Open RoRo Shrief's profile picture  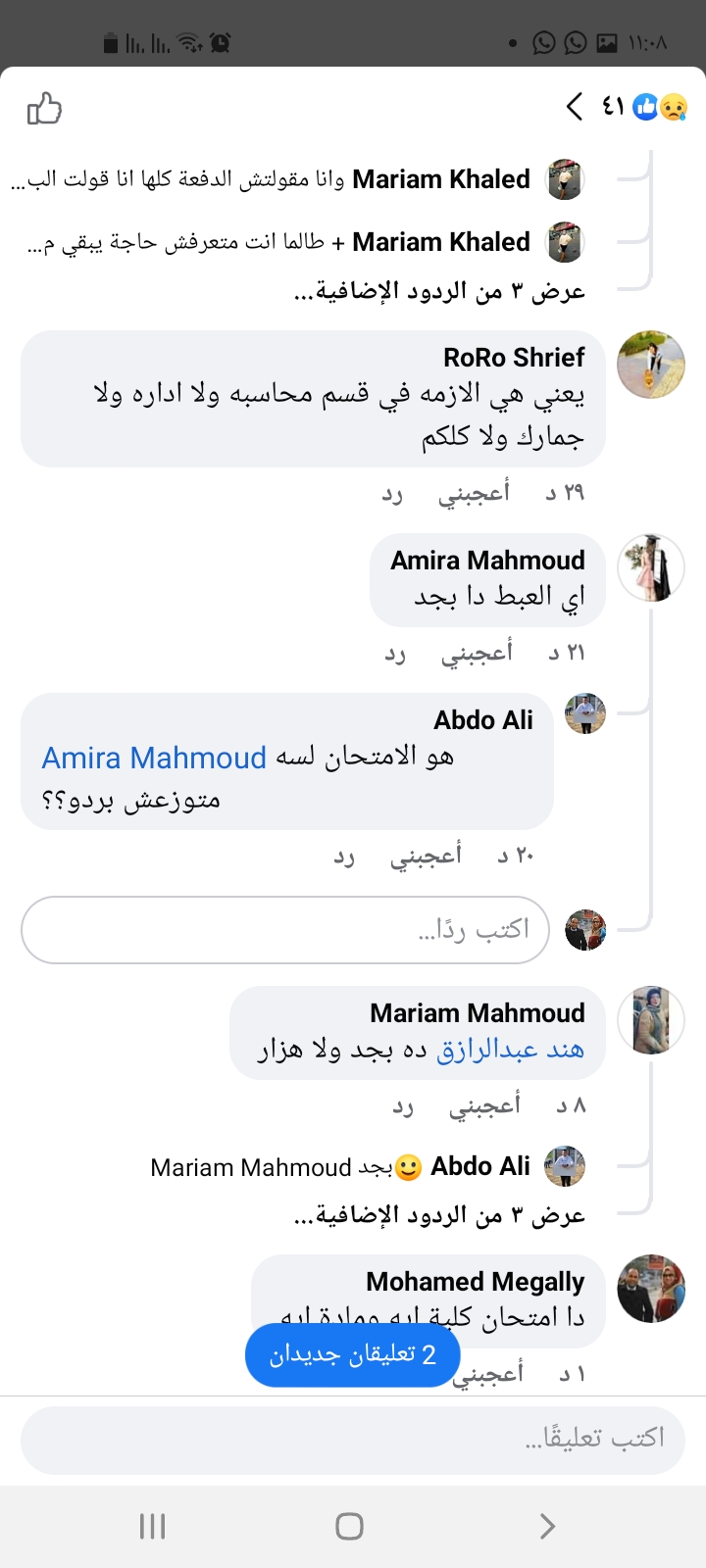coord(651,365)
